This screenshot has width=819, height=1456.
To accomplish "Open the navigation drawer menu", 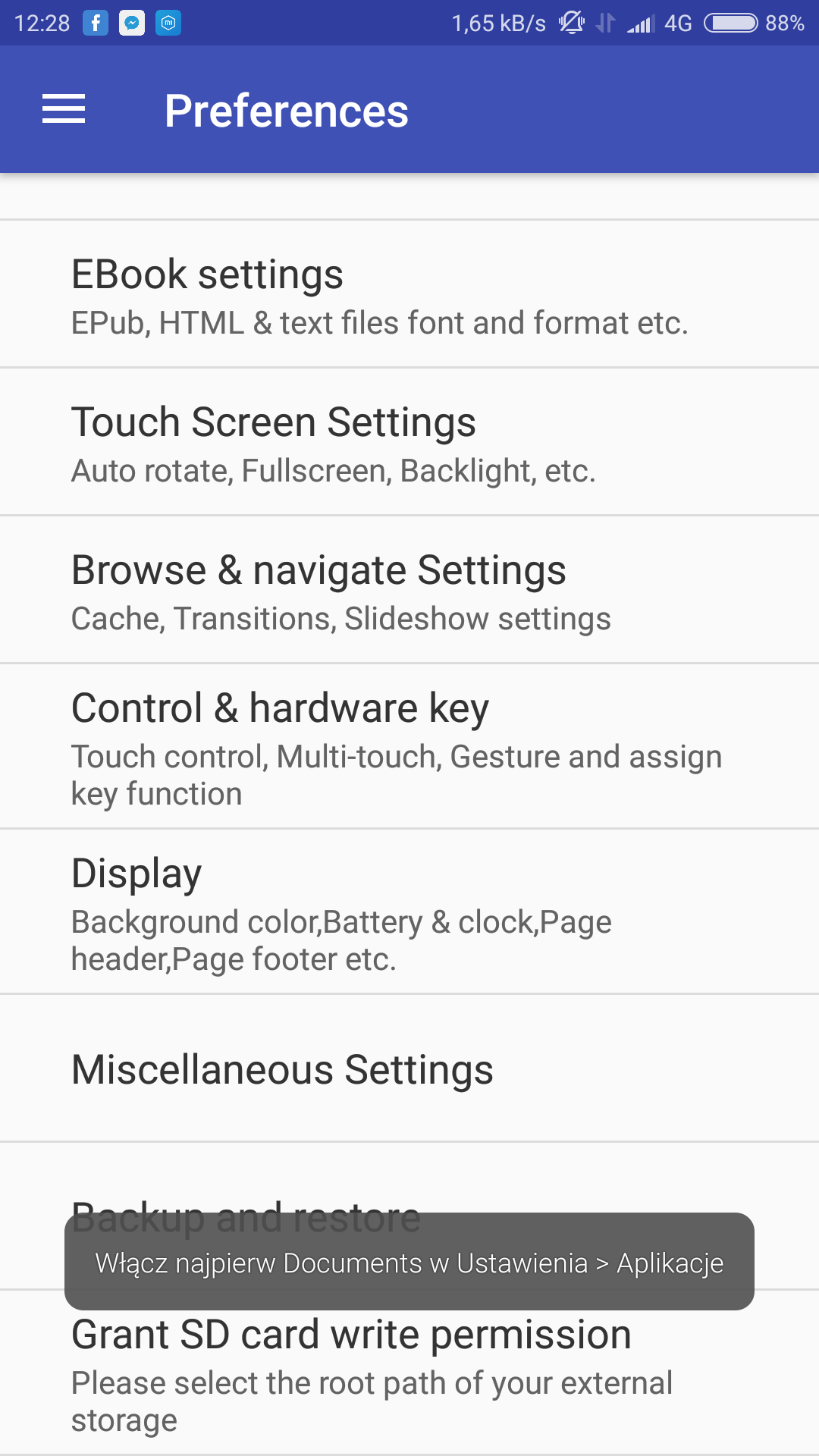I will tap(64, 109).
